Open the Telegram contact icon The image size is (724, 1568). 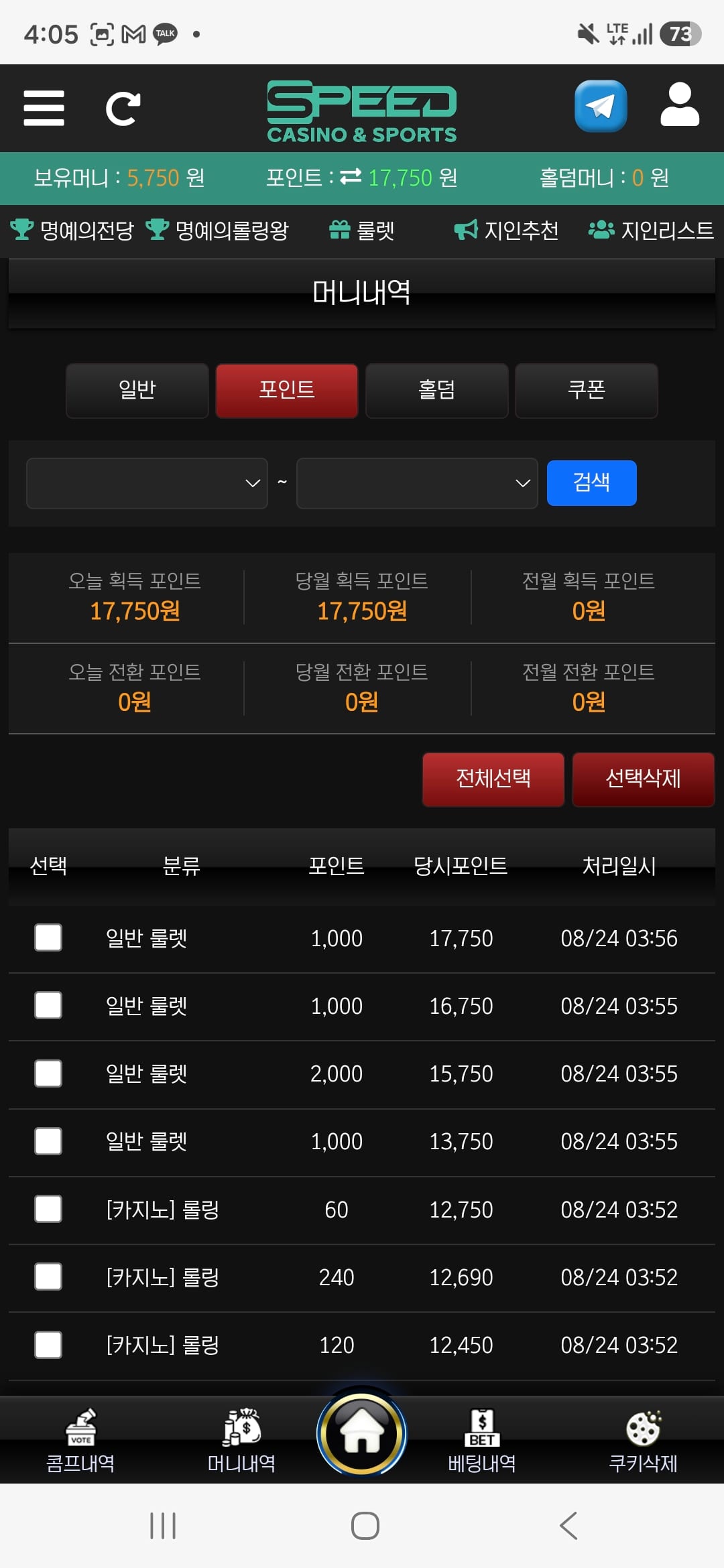tap(601, 107)
